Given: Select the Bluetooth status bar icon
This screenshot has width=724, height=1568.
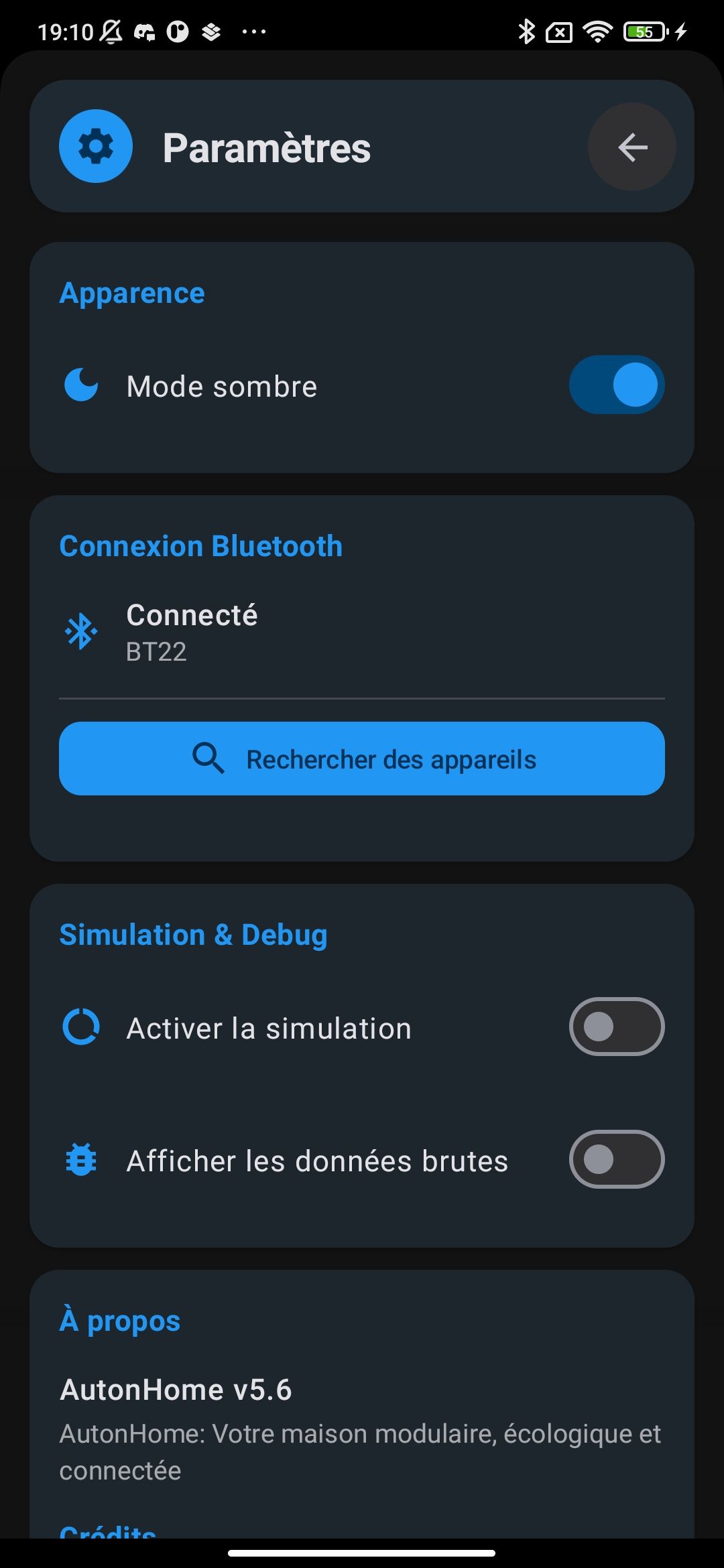Looking at the screenshot, I should coord(527,30).
